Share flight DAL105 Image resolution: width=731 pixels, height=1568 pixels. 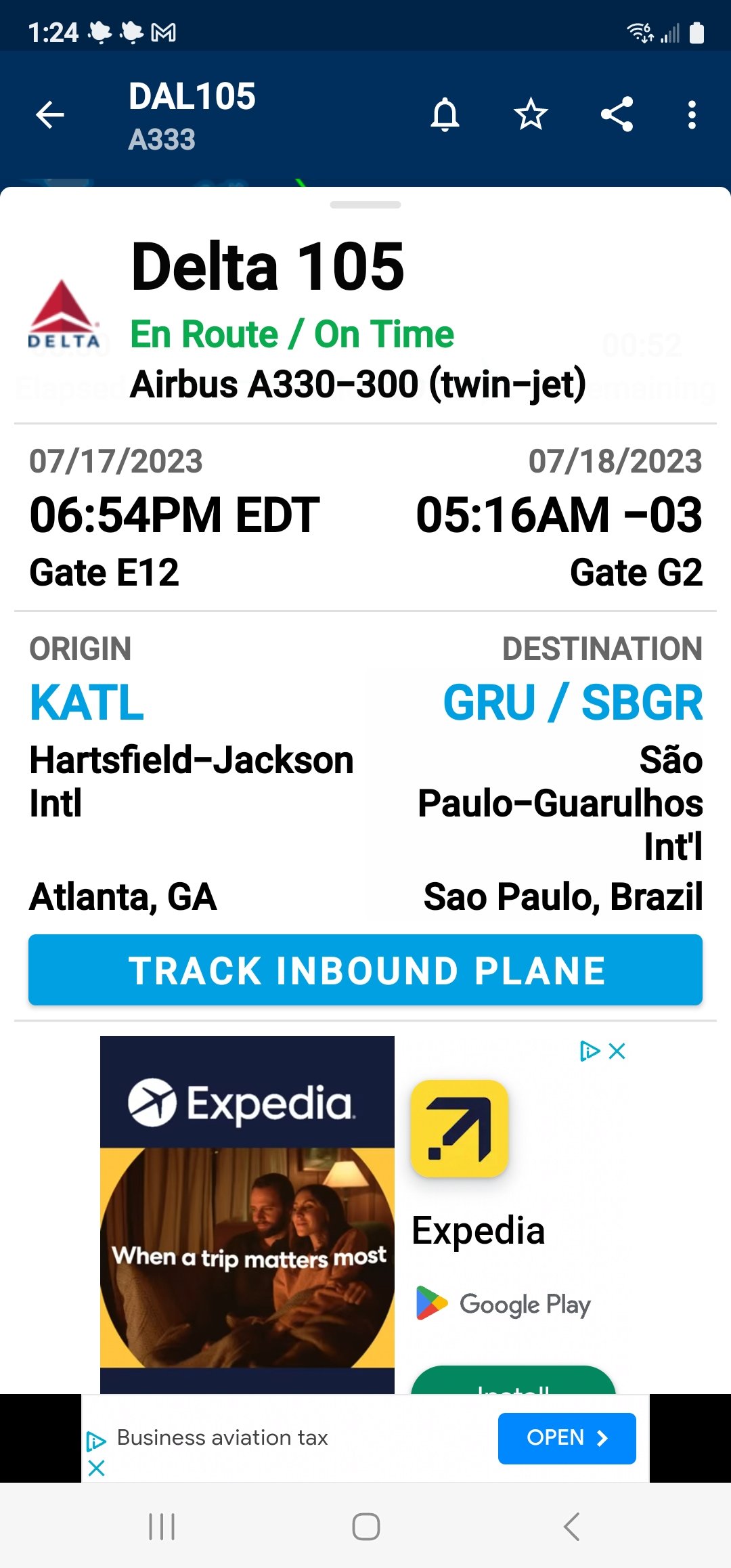click(617, 114)
